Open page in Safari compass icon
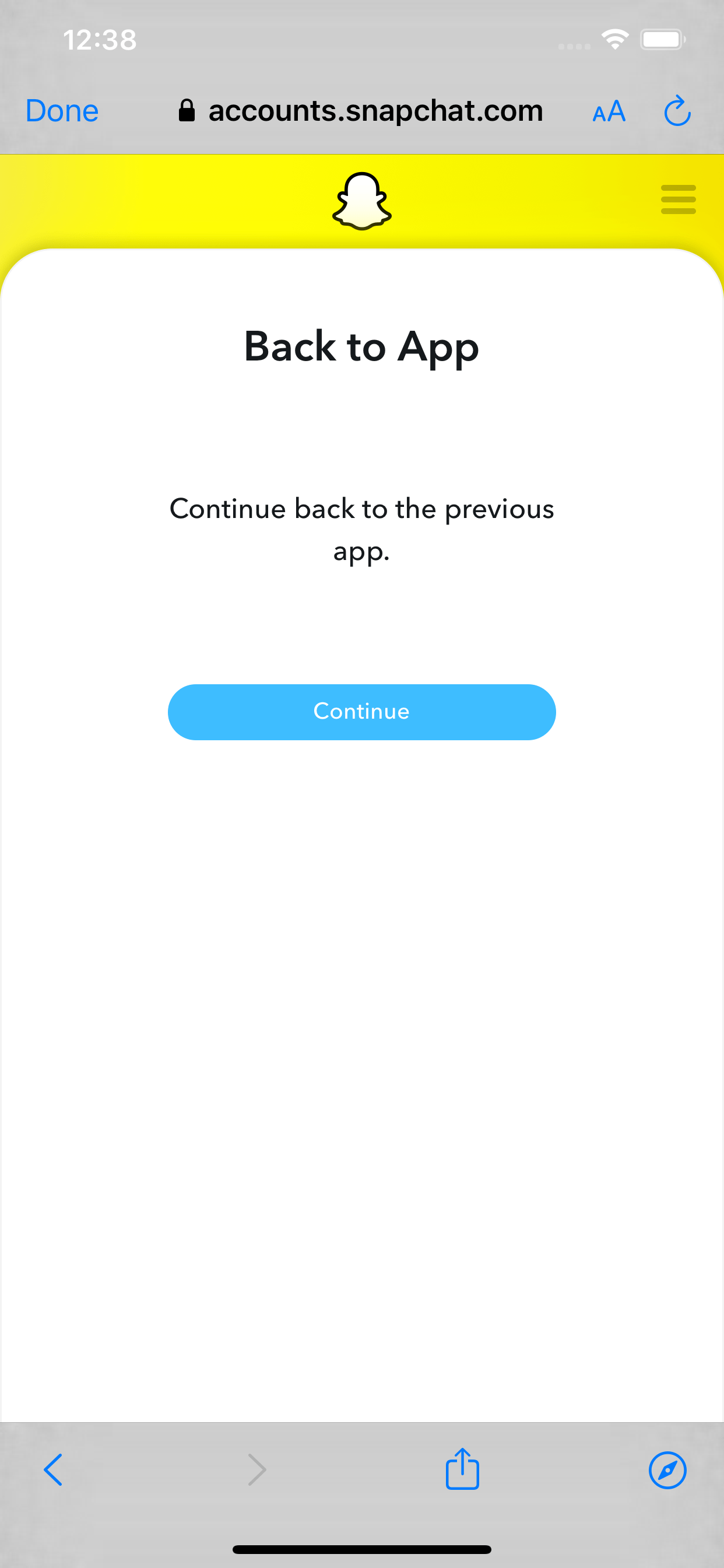The width and height of the screenshot is (724, 1568). [667, 1470]
